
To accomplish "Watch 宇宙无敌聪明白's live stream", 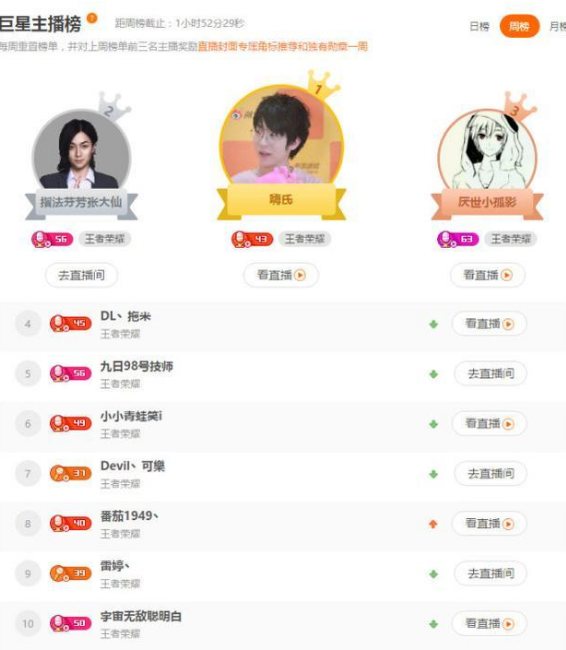I will (489, 623).
